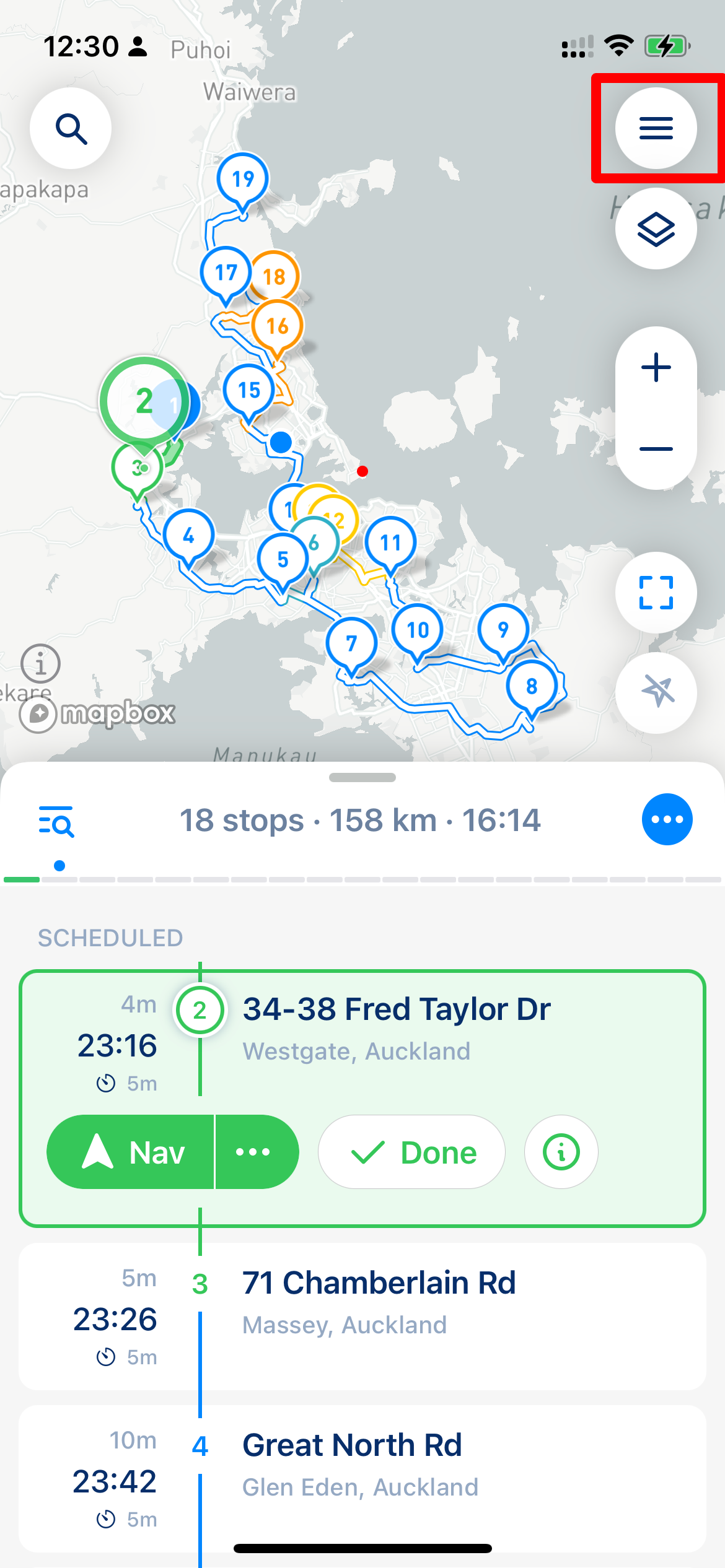Open the map search magnifier
Viewport: 725px width, 1568px height.
pyautogui.click(x=71, y=128)
